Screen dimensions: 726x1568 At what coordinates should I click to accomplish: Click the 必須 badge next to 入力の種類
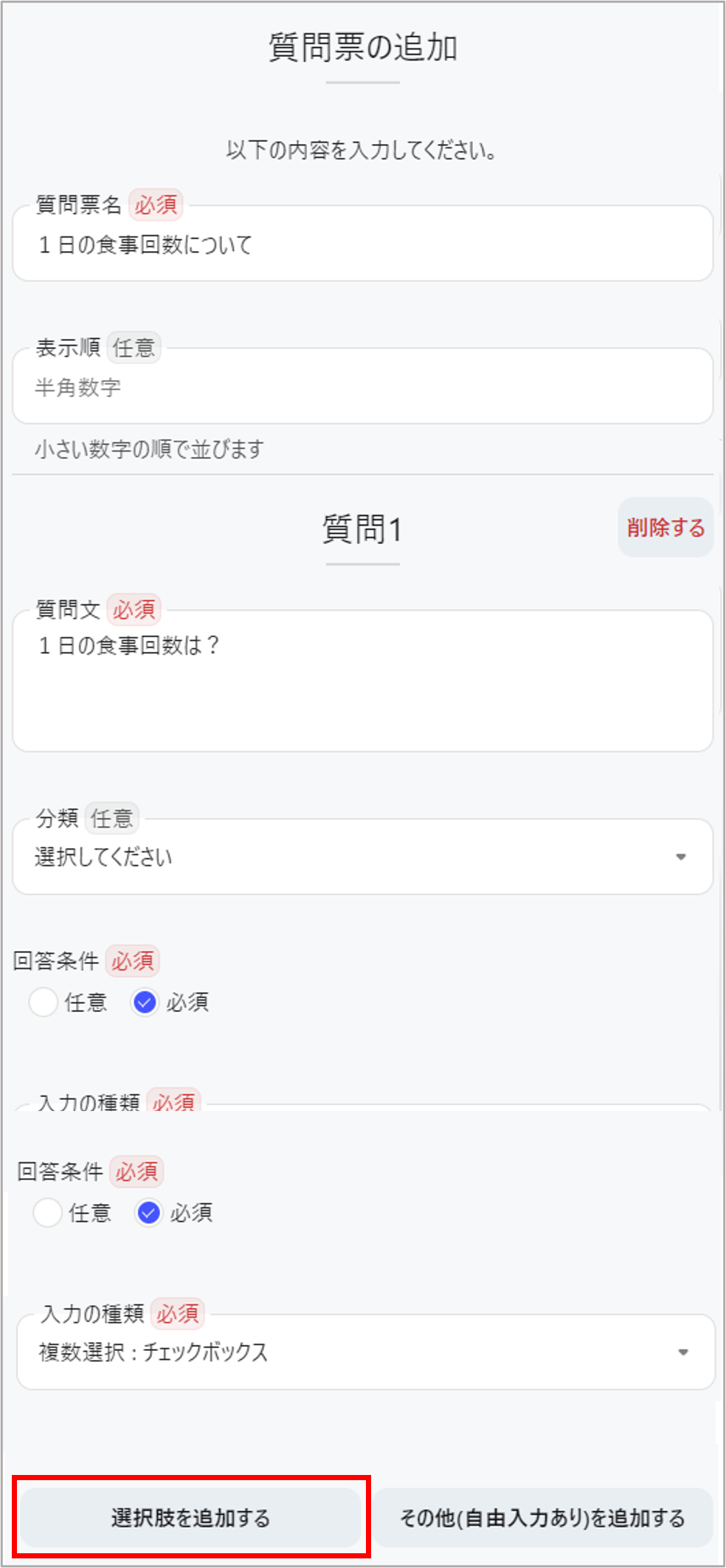point(177,1314)
